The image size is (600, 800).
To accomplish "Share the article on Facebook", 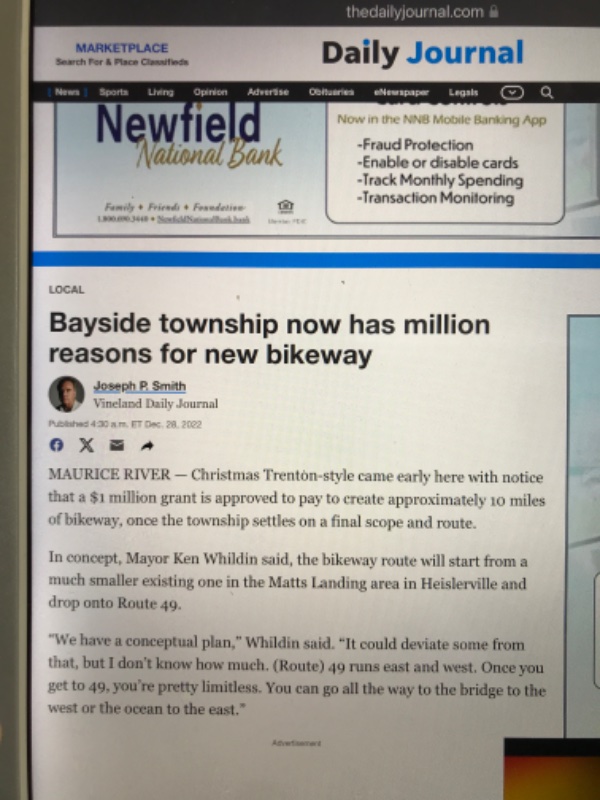I will coord(57,445).
